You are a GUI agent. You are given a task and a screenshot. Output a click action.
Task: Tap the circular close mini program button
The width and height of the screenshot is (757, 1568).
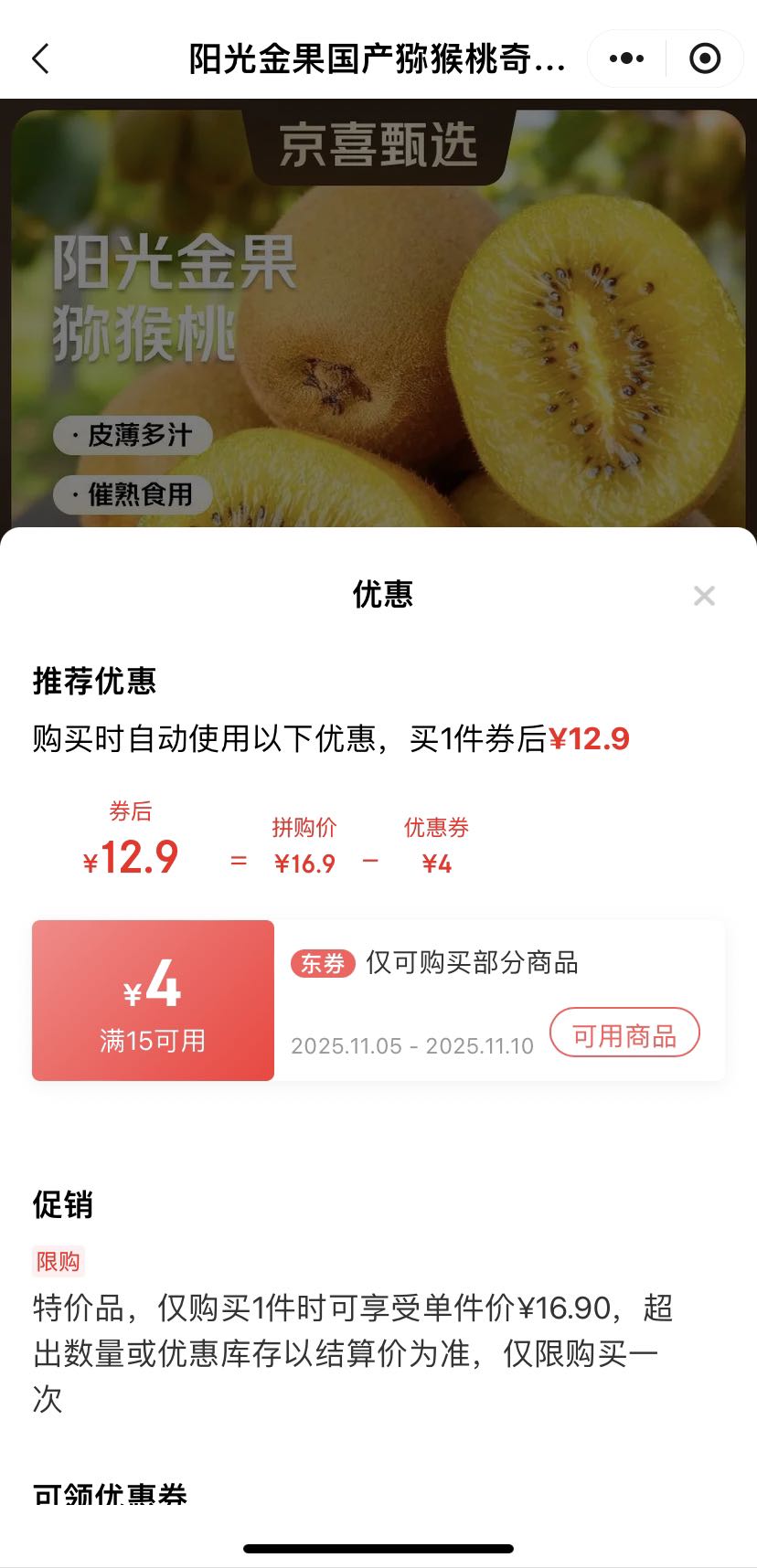click(704, 59)
